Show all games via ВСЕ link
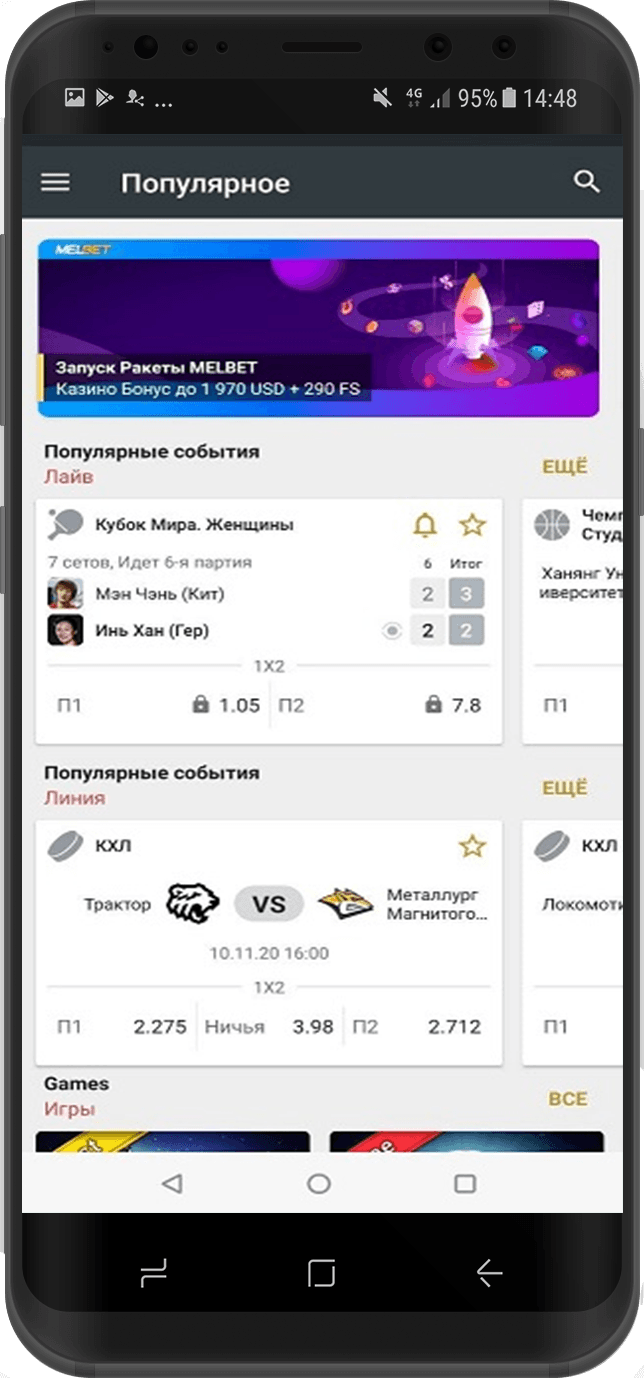This screenshot has height=1378, width=644. pyautogui.click(x=567, y=1098)
